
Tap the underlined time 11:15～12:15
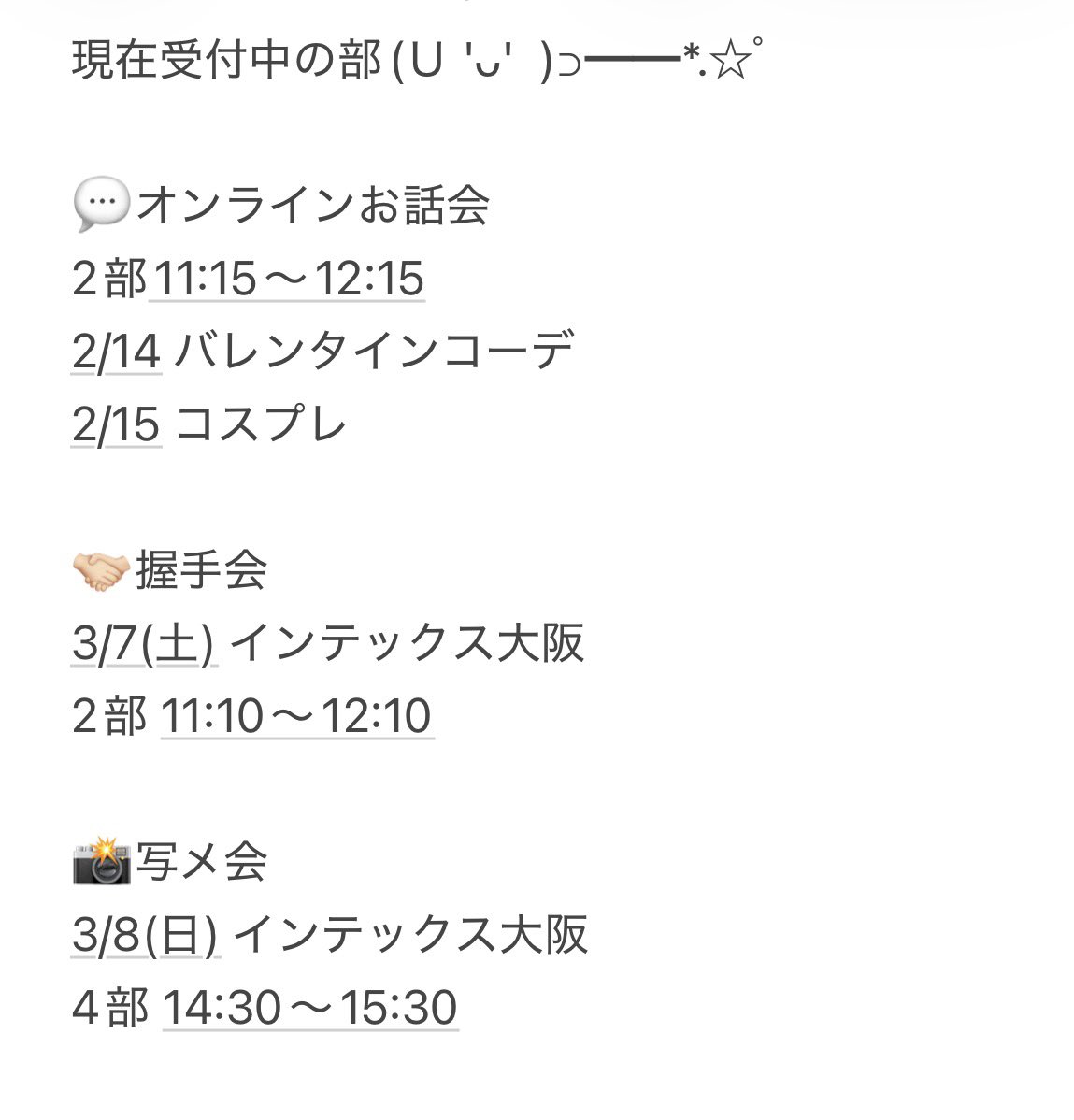click(x=288, y=280)
